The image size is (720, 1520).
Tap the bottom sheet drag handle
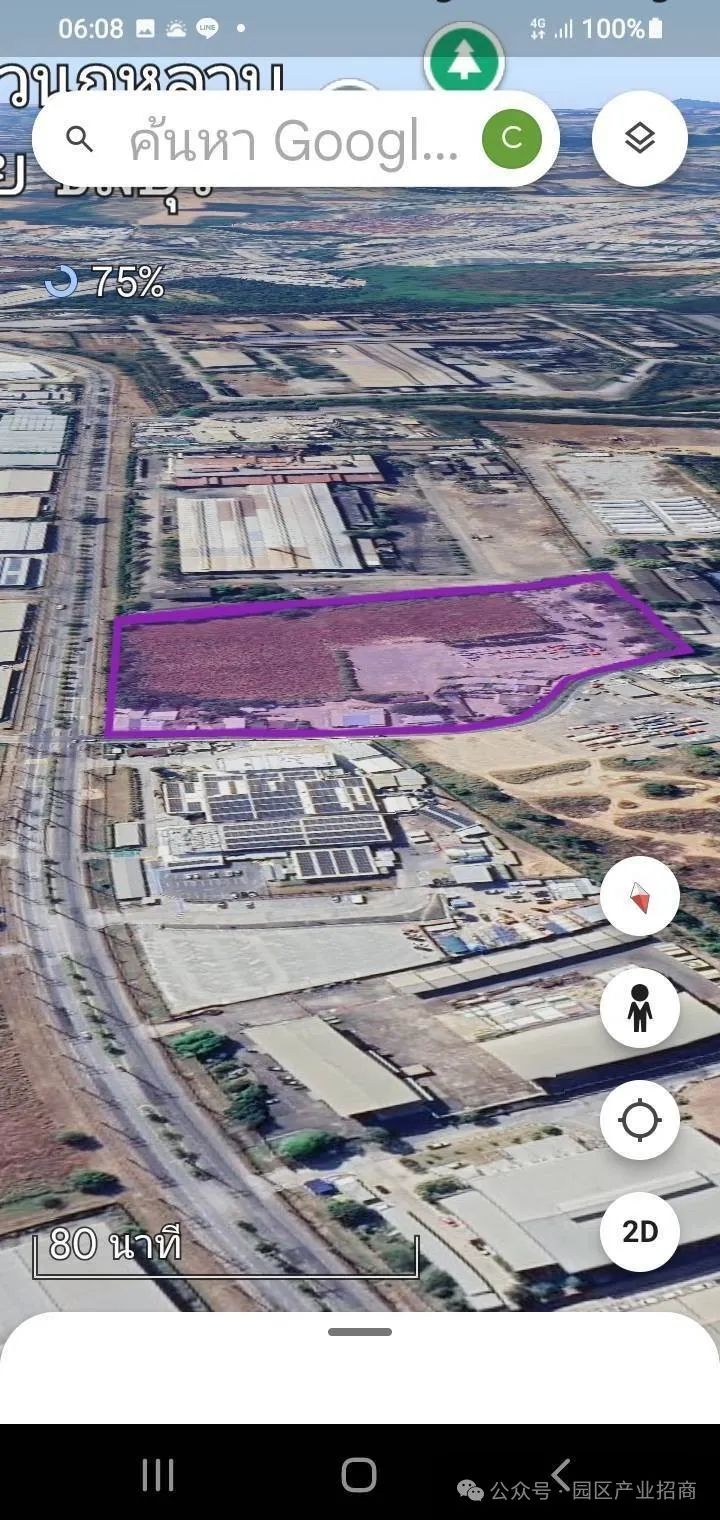tap(360, 1332)
